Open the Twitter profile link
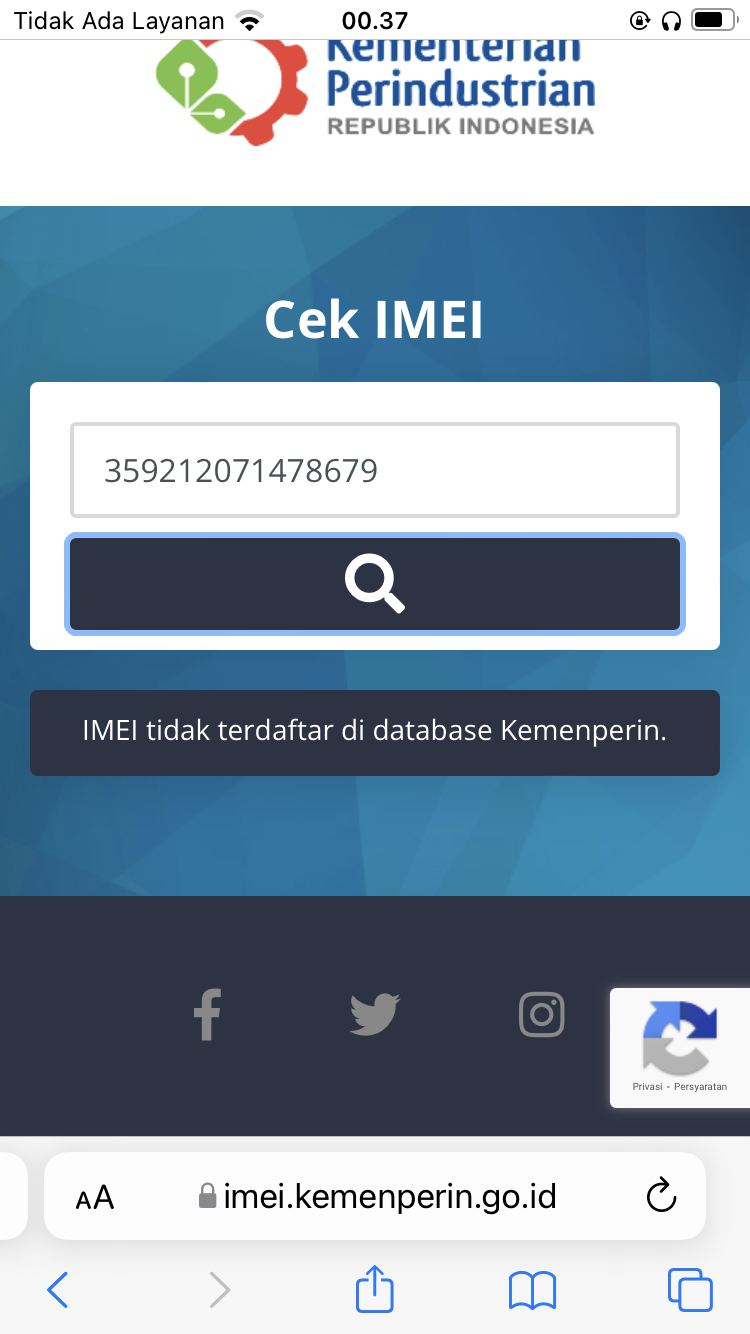 (375, 1015)
